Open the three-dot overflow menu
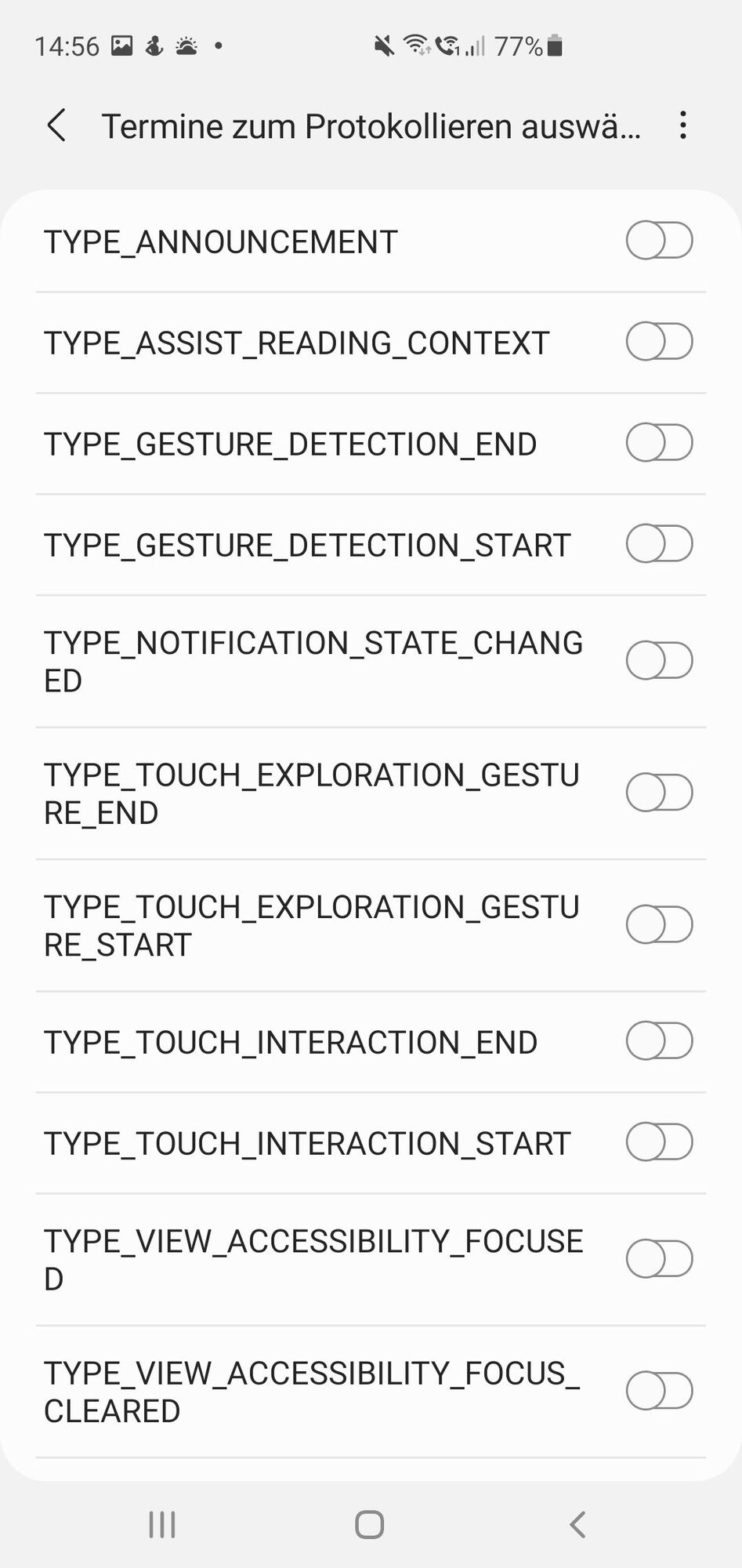Viewport: 742px width, 1568px height. (683, 125)
